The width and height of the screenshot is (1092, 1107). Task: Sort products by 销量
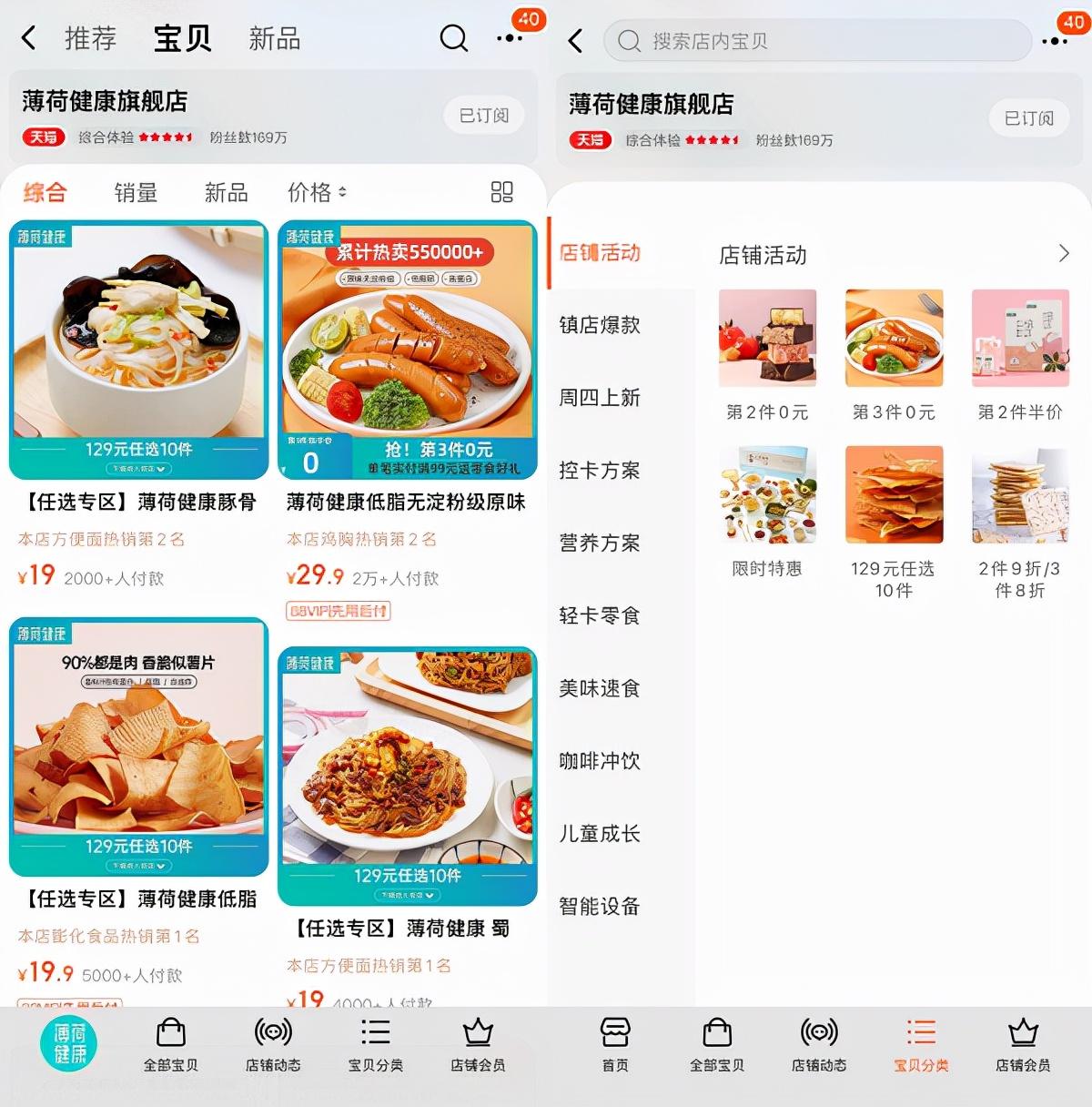[x=136, y=192]
